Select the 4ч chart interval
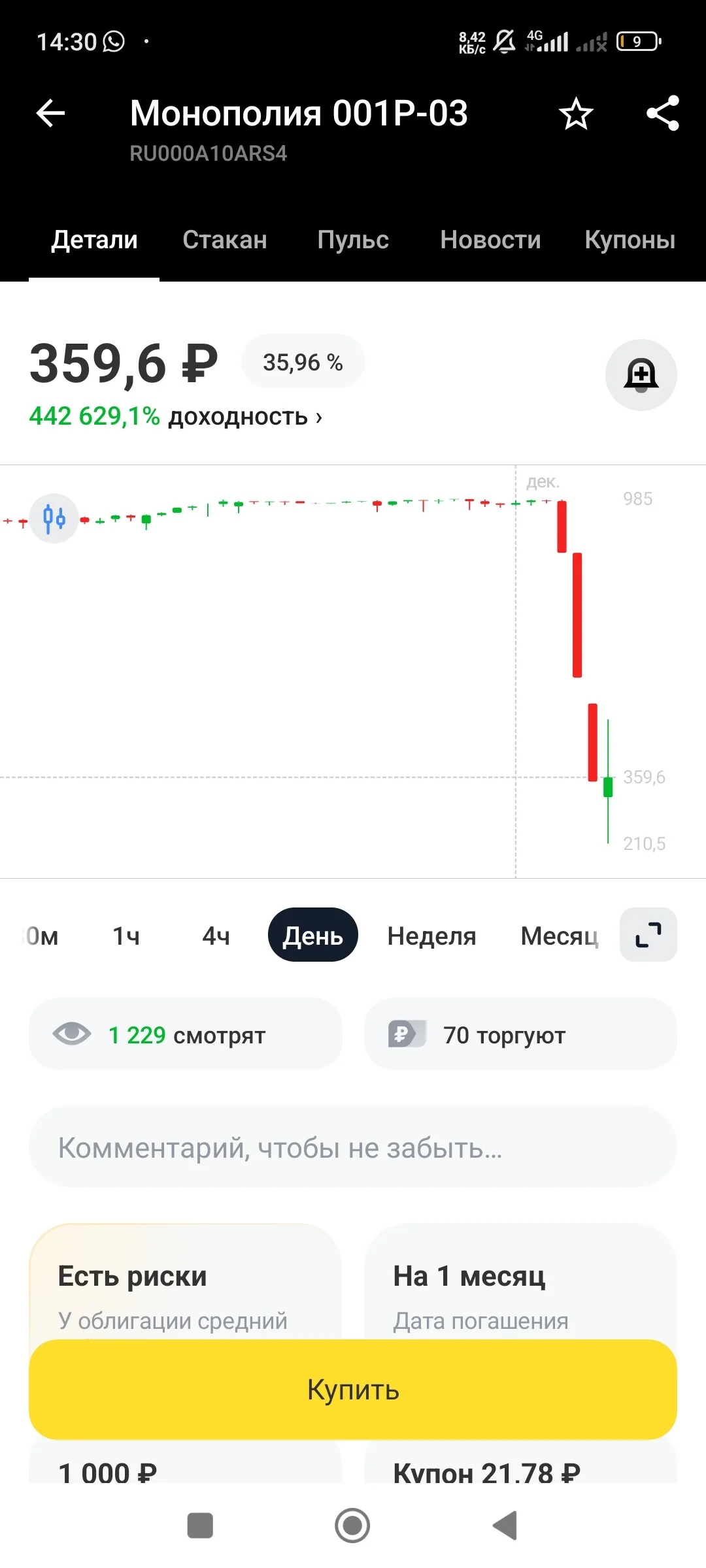706x1568 pixels. tap(216, 936)
